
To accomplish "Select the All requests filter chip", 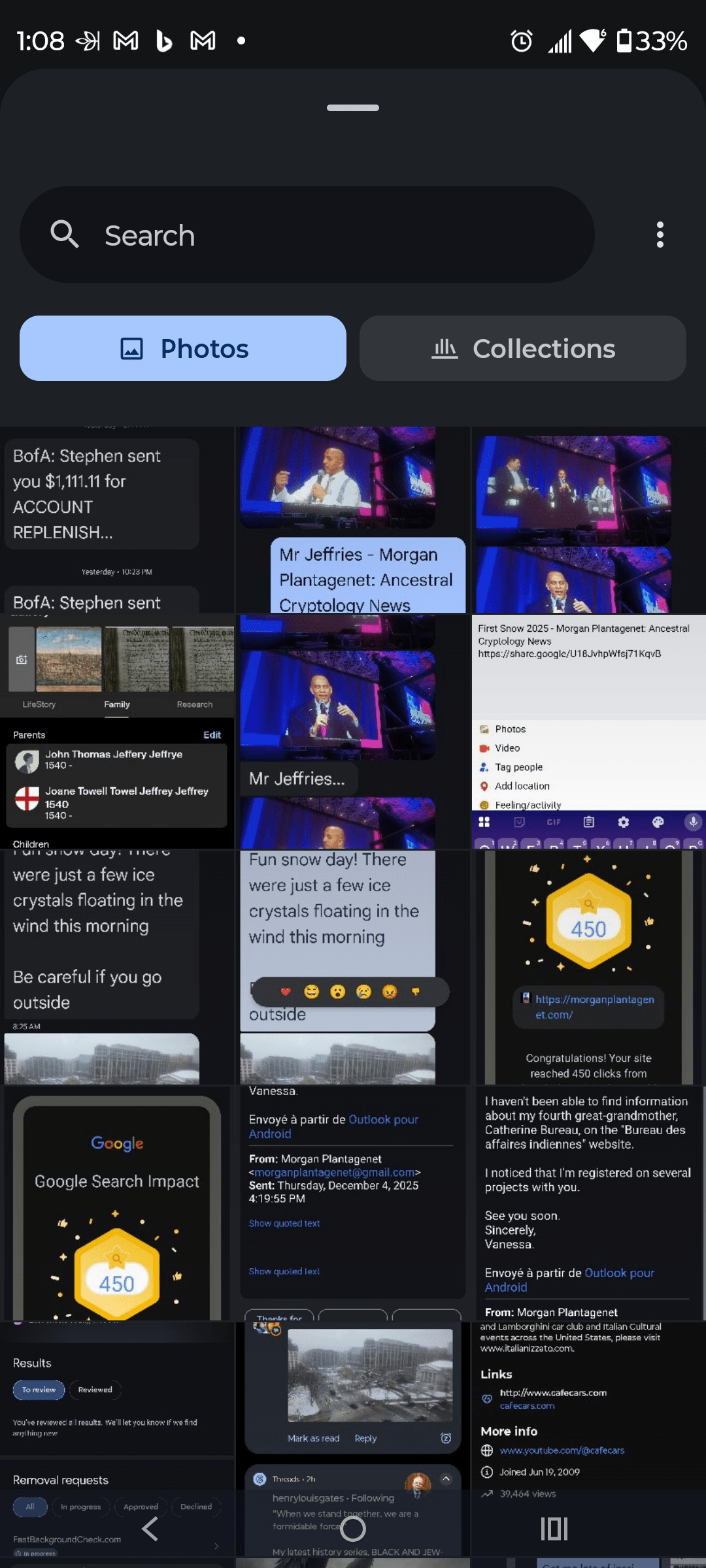I will (x=30, y=1507).
